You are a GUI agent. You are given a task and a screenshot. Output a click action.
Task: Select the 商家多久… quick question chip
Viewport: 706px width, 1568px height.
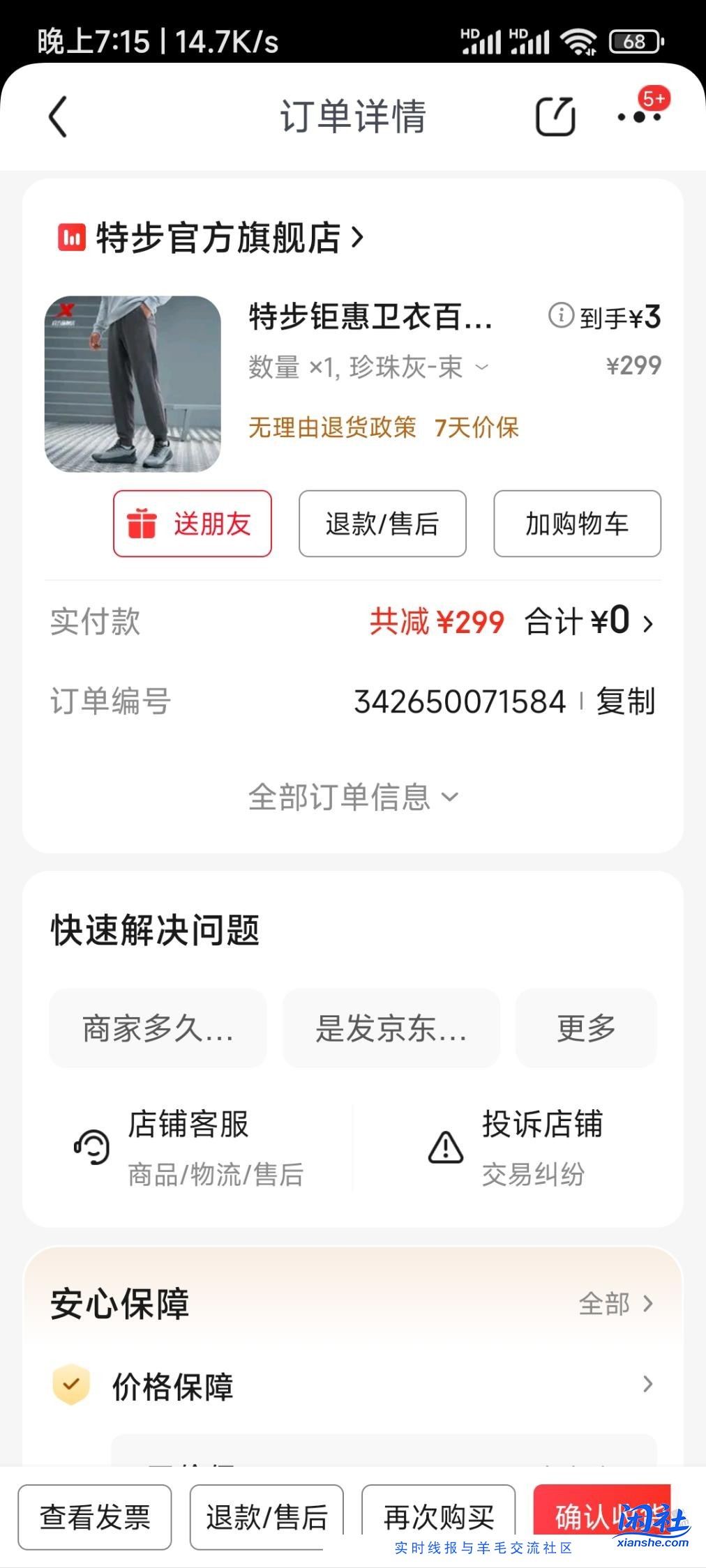point(157,1028)
